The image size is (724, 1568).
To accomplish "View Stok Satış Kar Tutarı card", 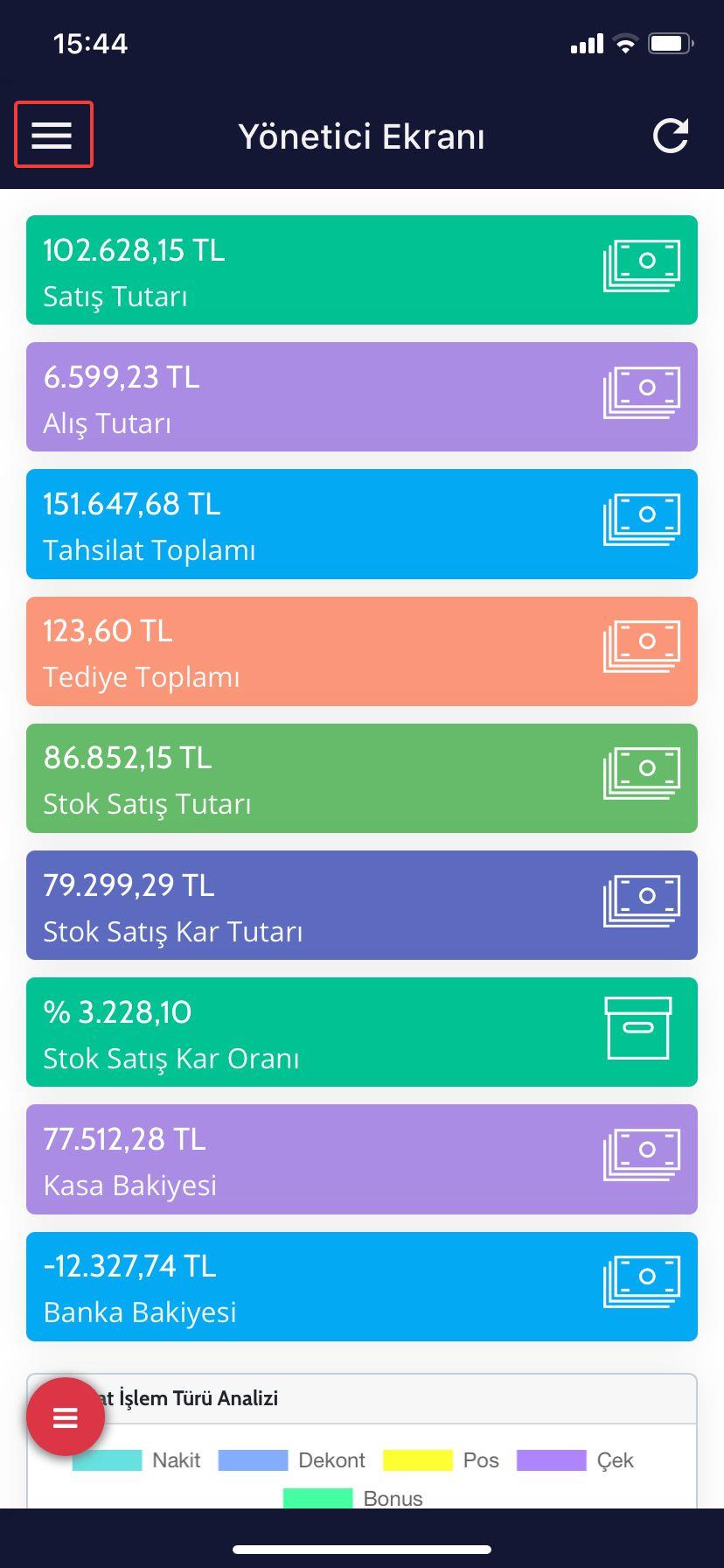I will click(x=362, y=905).
